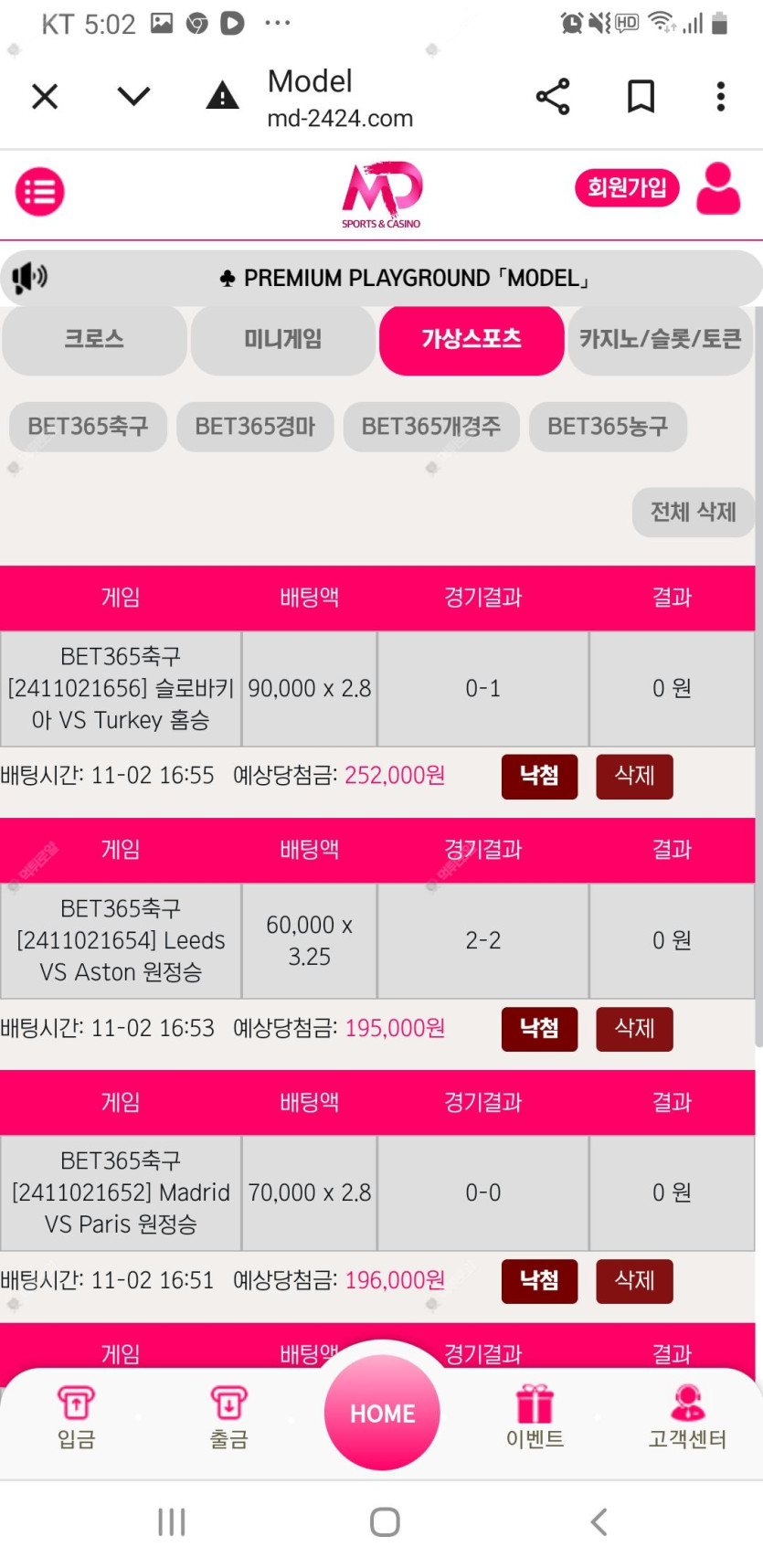This screenshot has height=1568, width=763.
Task: Go to HOME in bottom bar
Action: tap(382, 1413)
